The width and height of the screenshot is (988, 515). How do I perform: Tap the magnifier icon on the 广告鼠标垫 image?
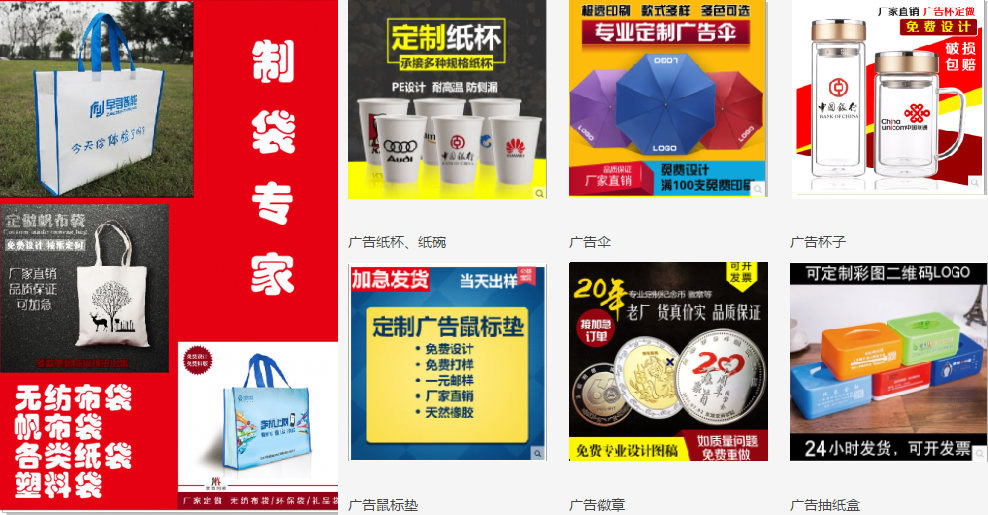point(538,453)
